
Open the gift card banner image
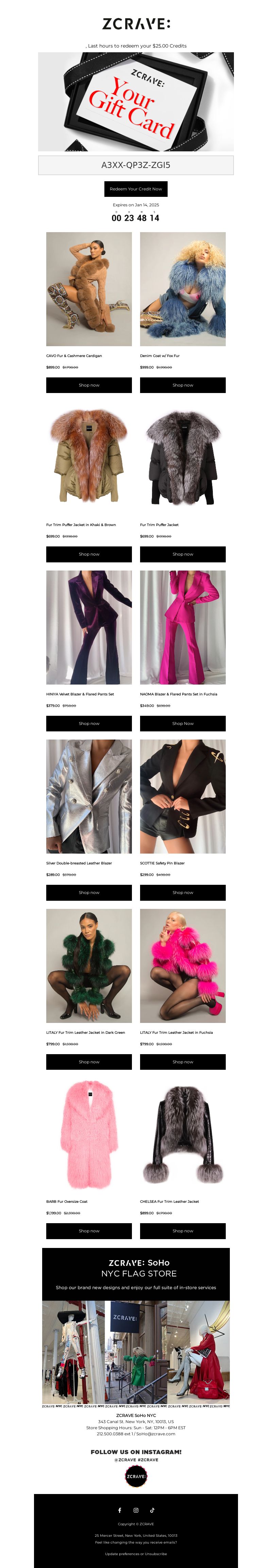click(x=135, y=102)
